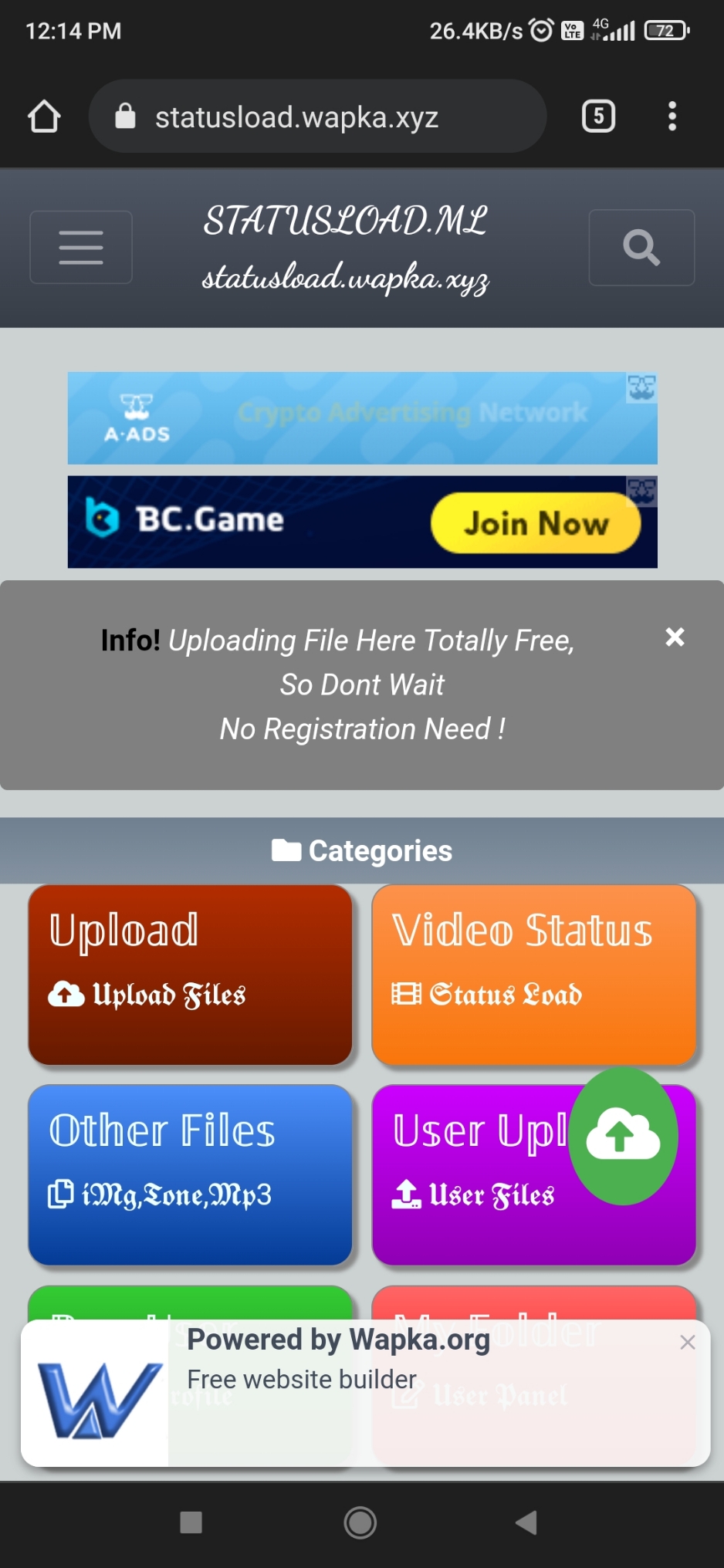The width and height of the screenshot is (724, 1568).
Task: Open the Other Files category
Action: pyautogui.click(x=190, y=1174)
